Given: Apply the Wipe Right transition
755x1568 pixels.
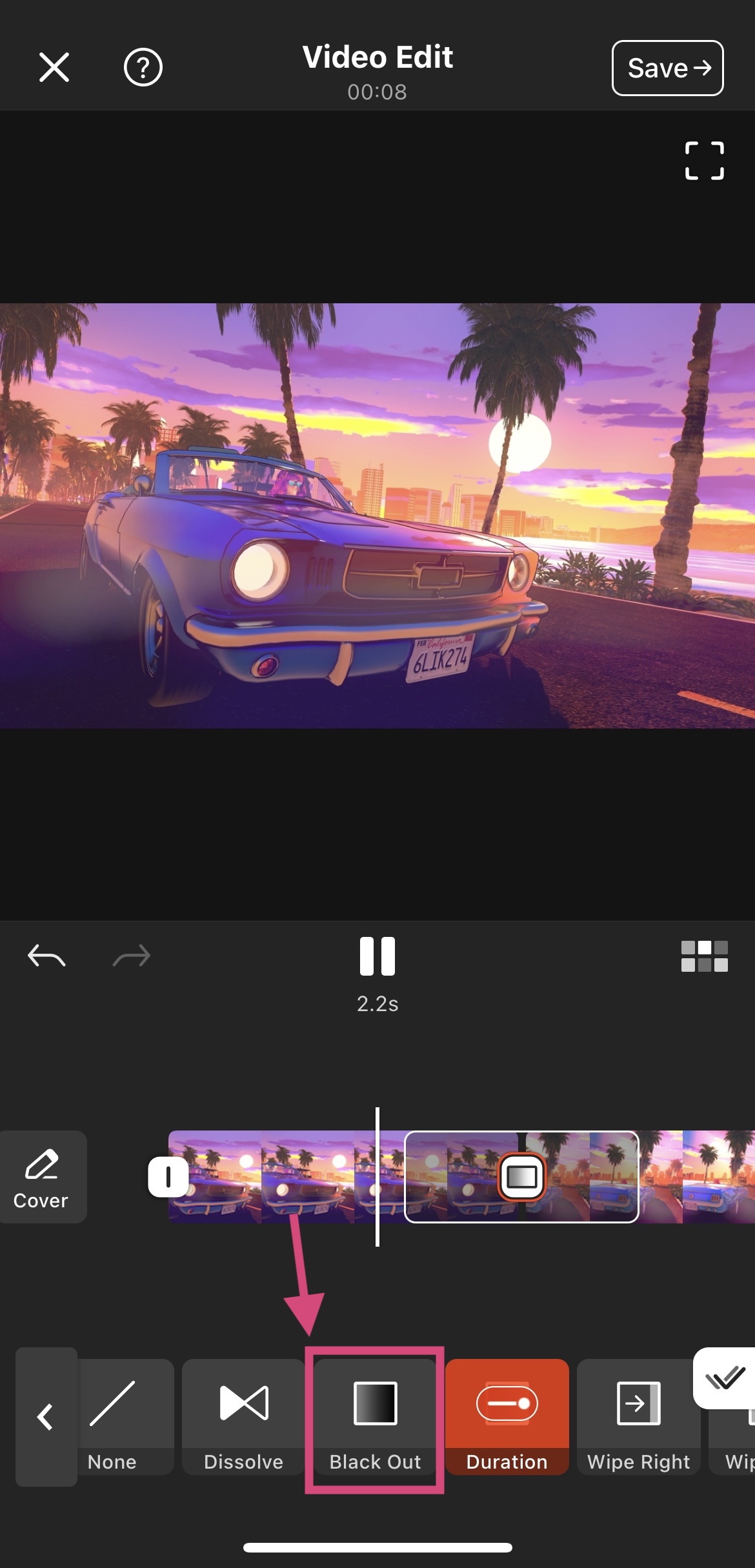Looking at the screenshot, I should [638, 1416].
